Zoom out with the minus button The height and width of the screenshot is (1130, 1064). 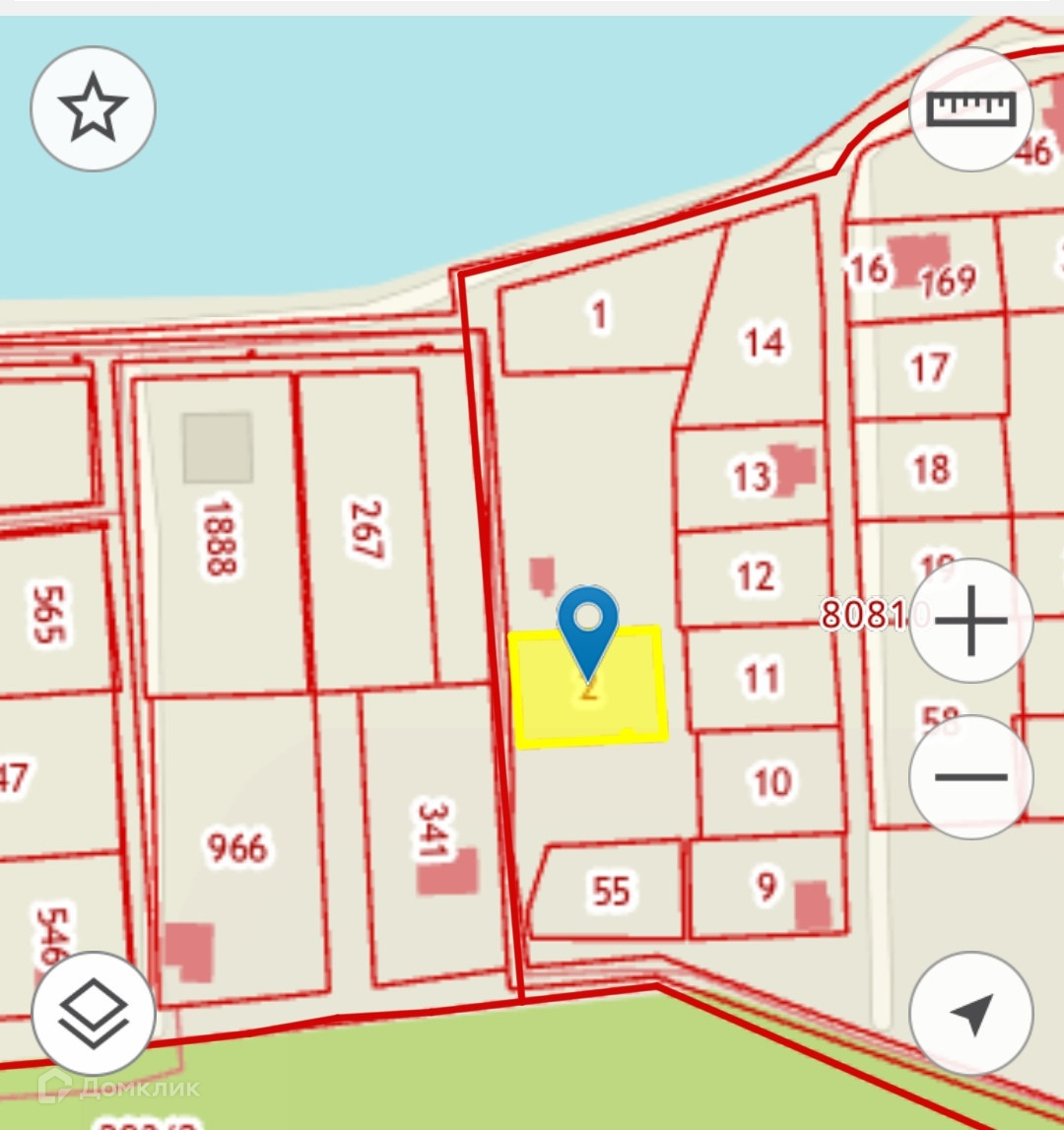pos(971,776)
